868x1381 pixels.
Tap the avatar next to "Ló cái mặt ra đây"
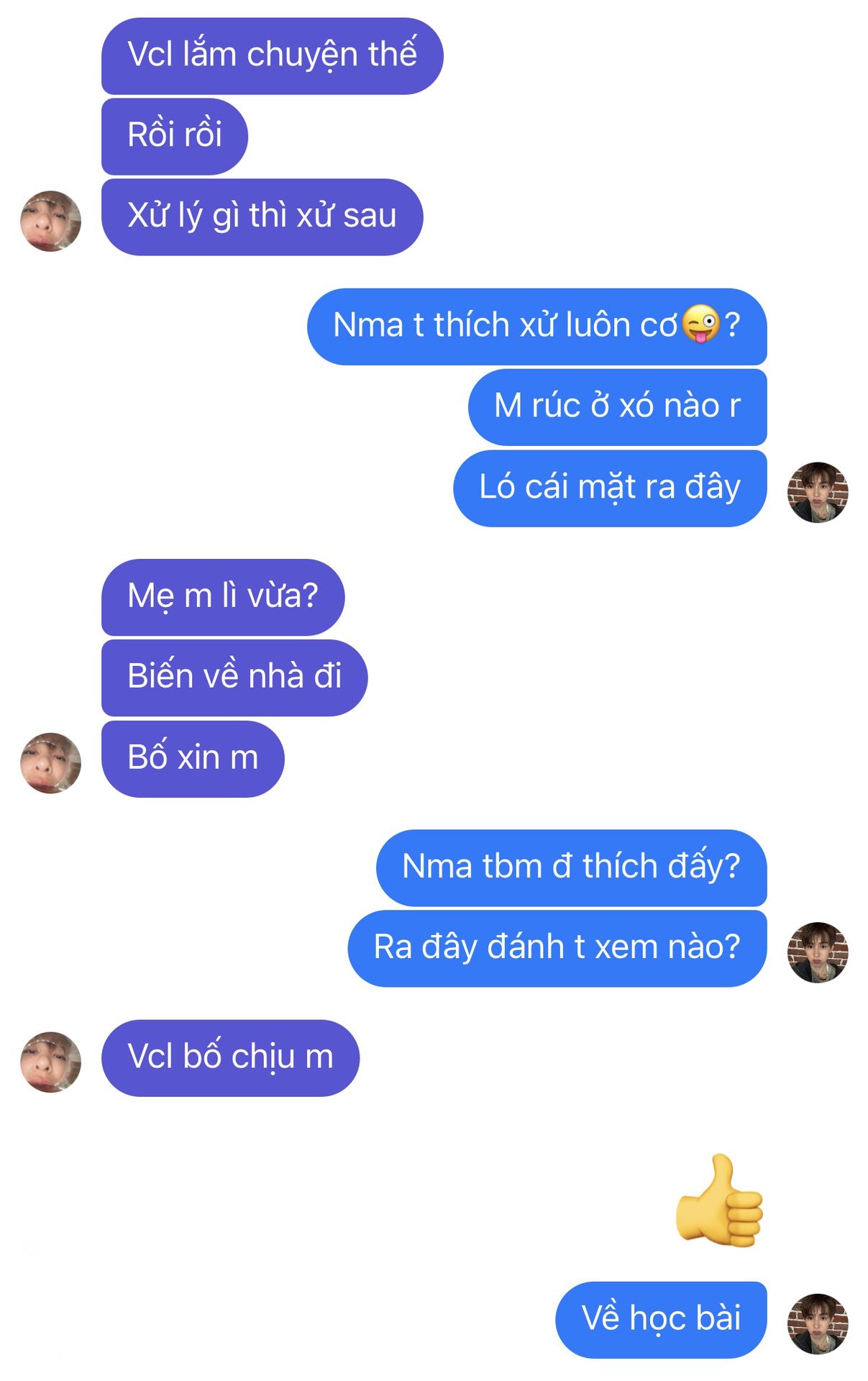coord(818,492)
